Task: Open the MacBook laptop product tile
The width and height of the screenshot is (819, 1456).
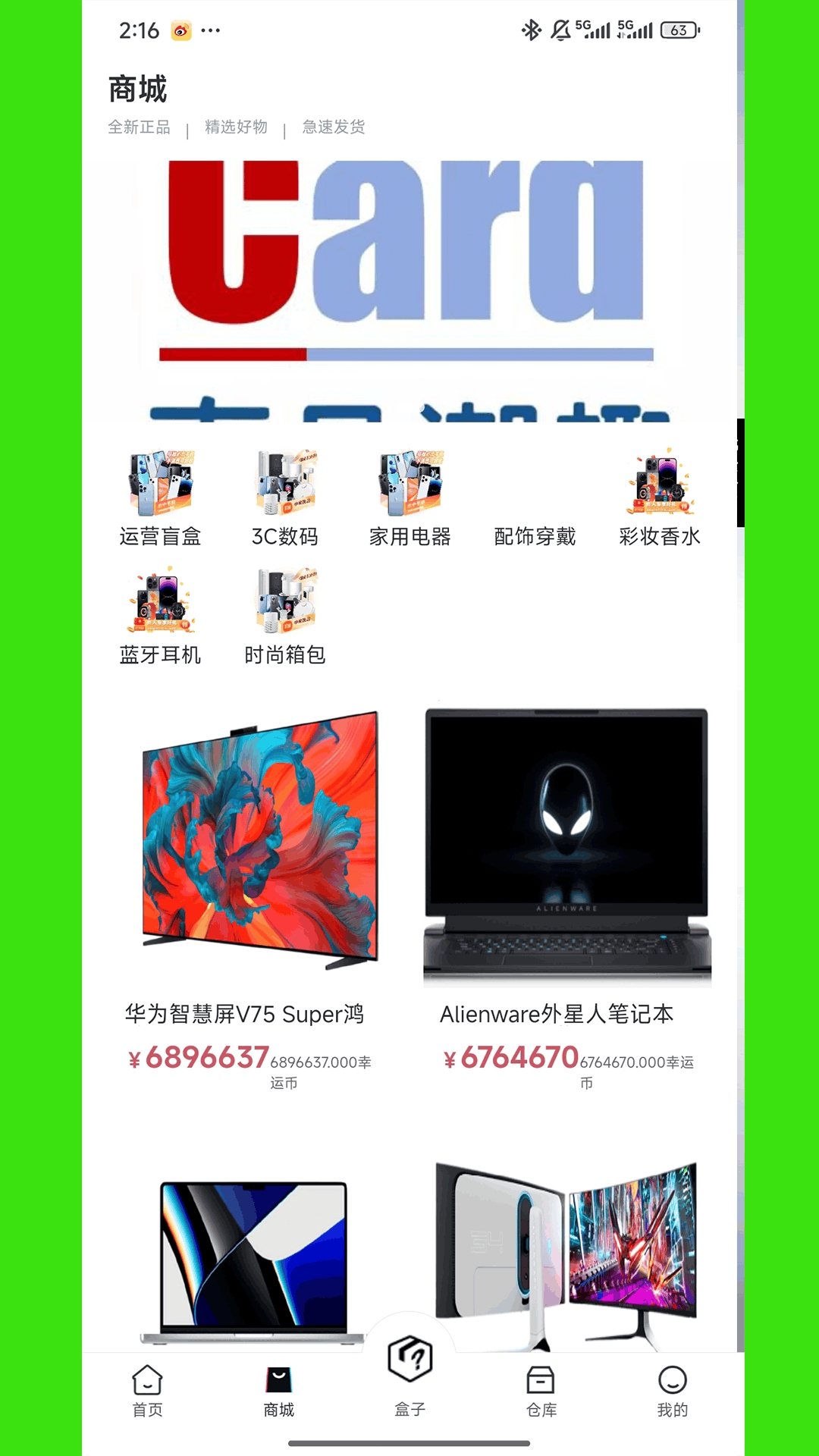Action: [253, 1259]
